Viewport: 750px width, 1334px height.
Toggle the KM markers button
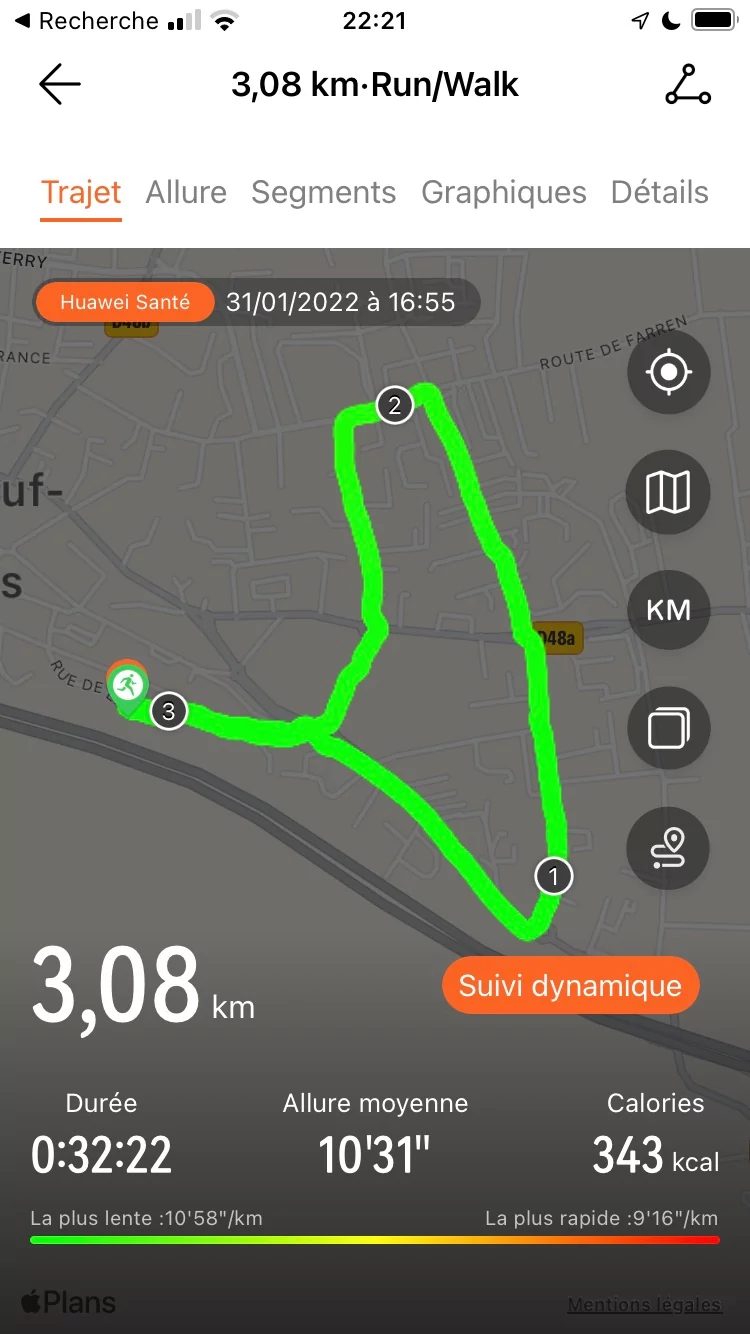[x=668, y=610]
